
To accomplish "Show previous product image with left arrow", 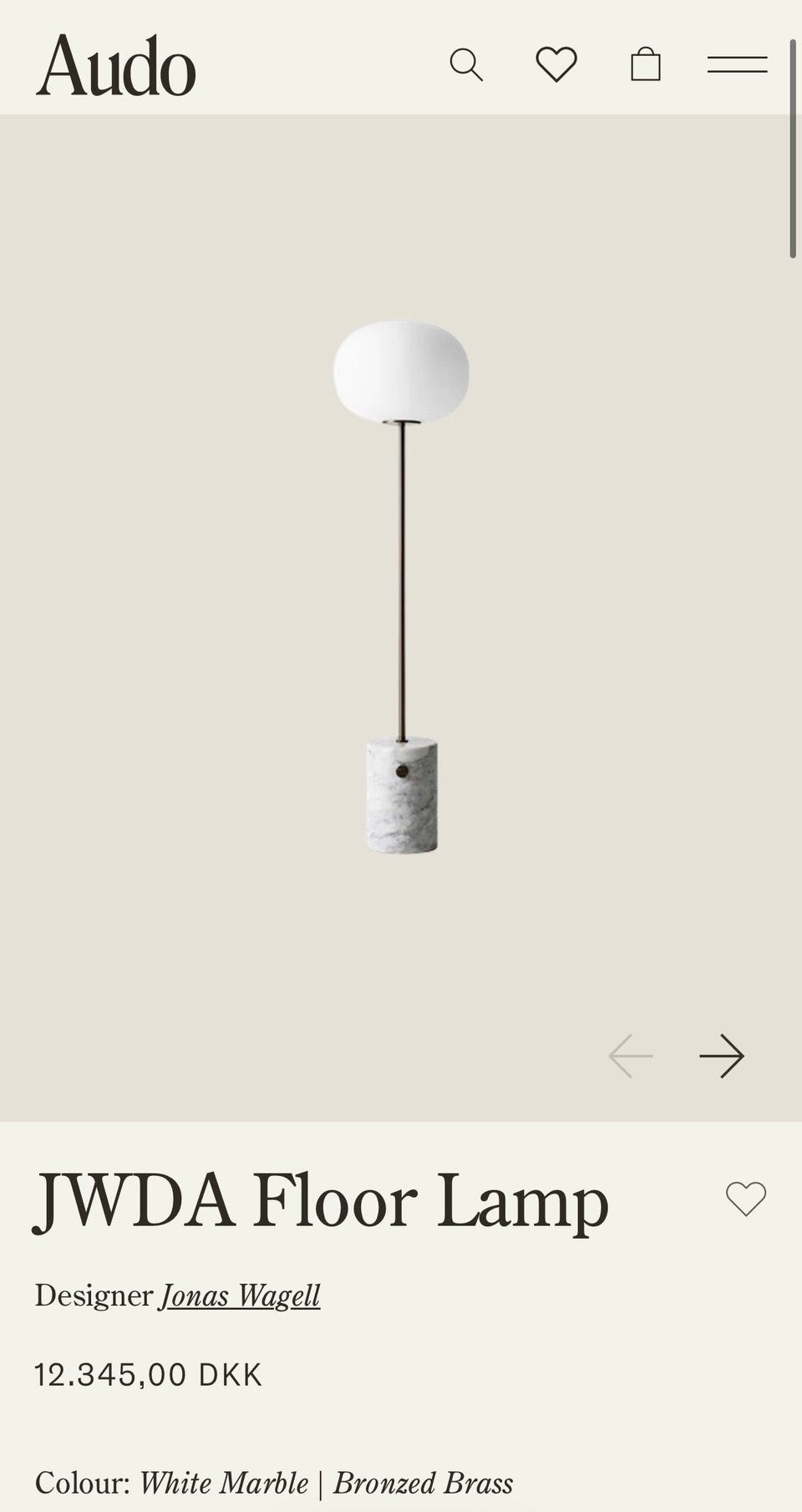I will tap(631, 1056).
